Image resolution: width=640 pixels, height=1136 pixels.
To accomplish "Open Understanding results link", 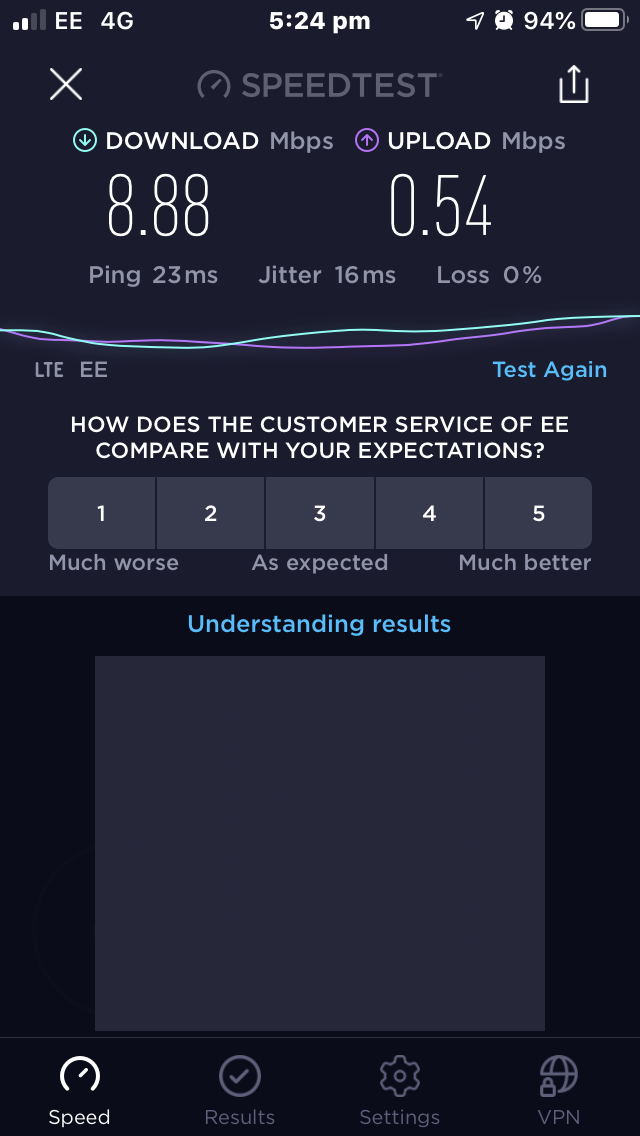I will tap(319, 624).
